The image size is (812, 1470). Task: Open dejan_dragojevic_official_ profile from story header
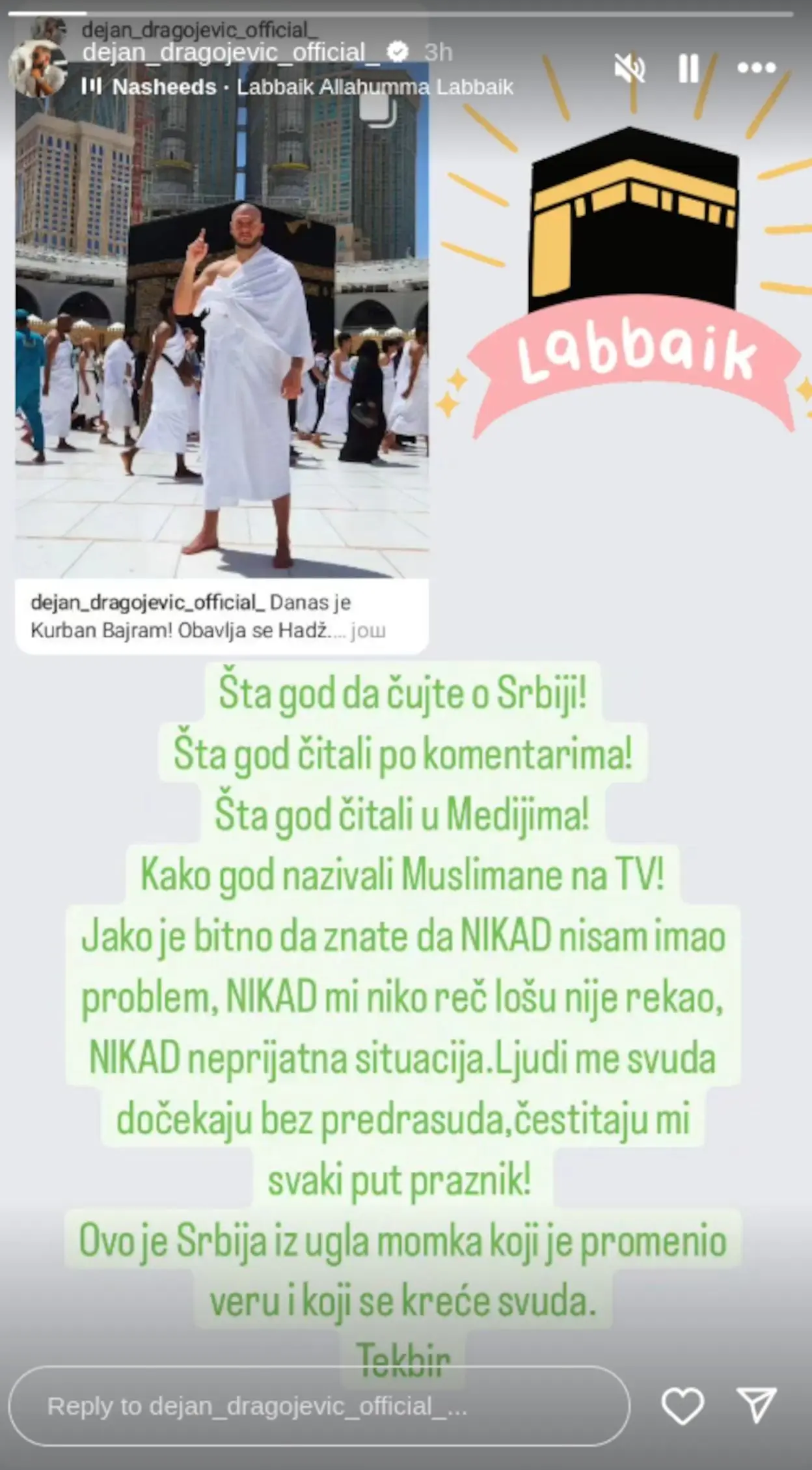pos(231,52)
